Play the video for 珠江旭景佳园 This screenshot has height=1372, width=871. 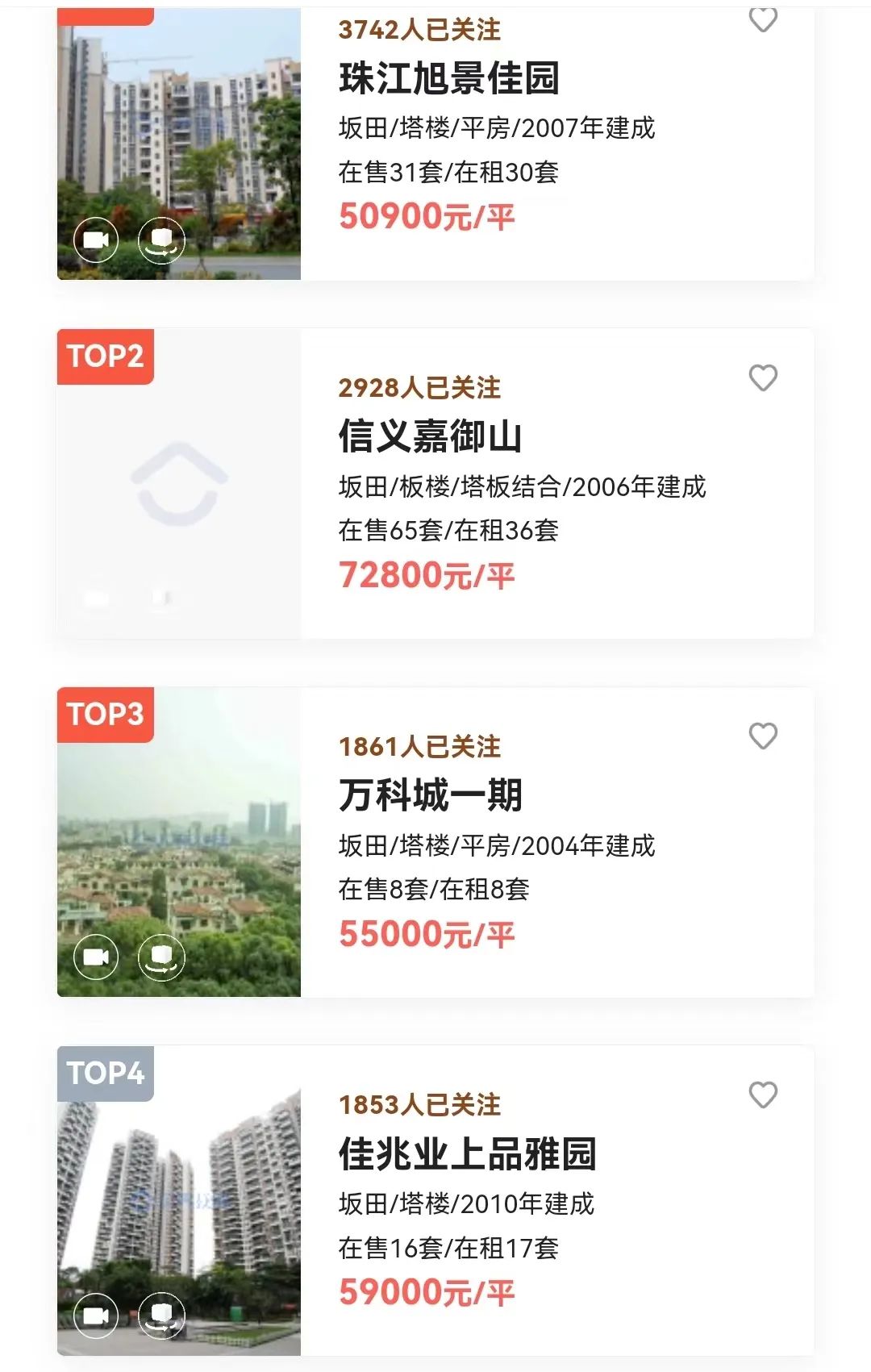click(x=97, y=239)
